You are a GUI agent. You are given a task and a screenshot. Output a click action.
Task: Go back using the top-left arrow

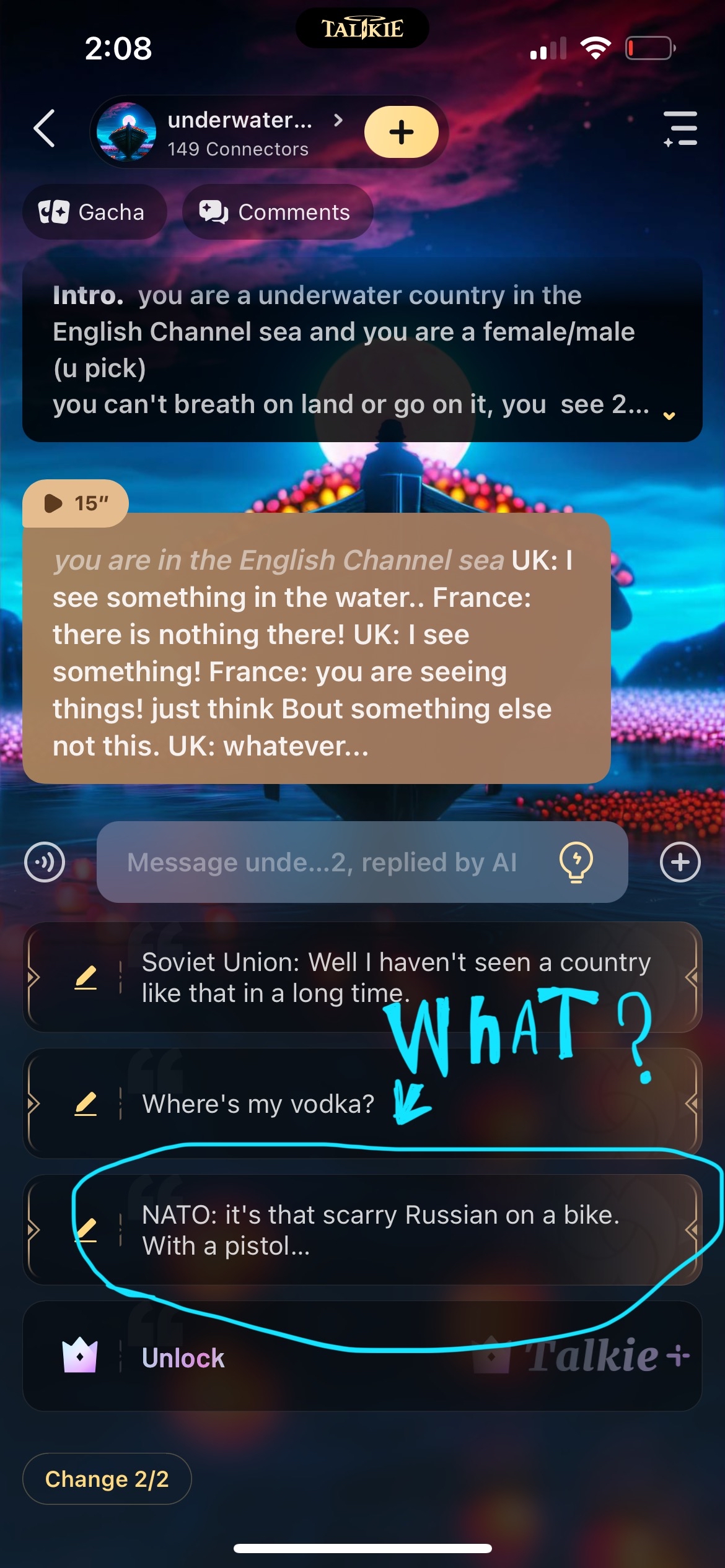click(45, 129)
